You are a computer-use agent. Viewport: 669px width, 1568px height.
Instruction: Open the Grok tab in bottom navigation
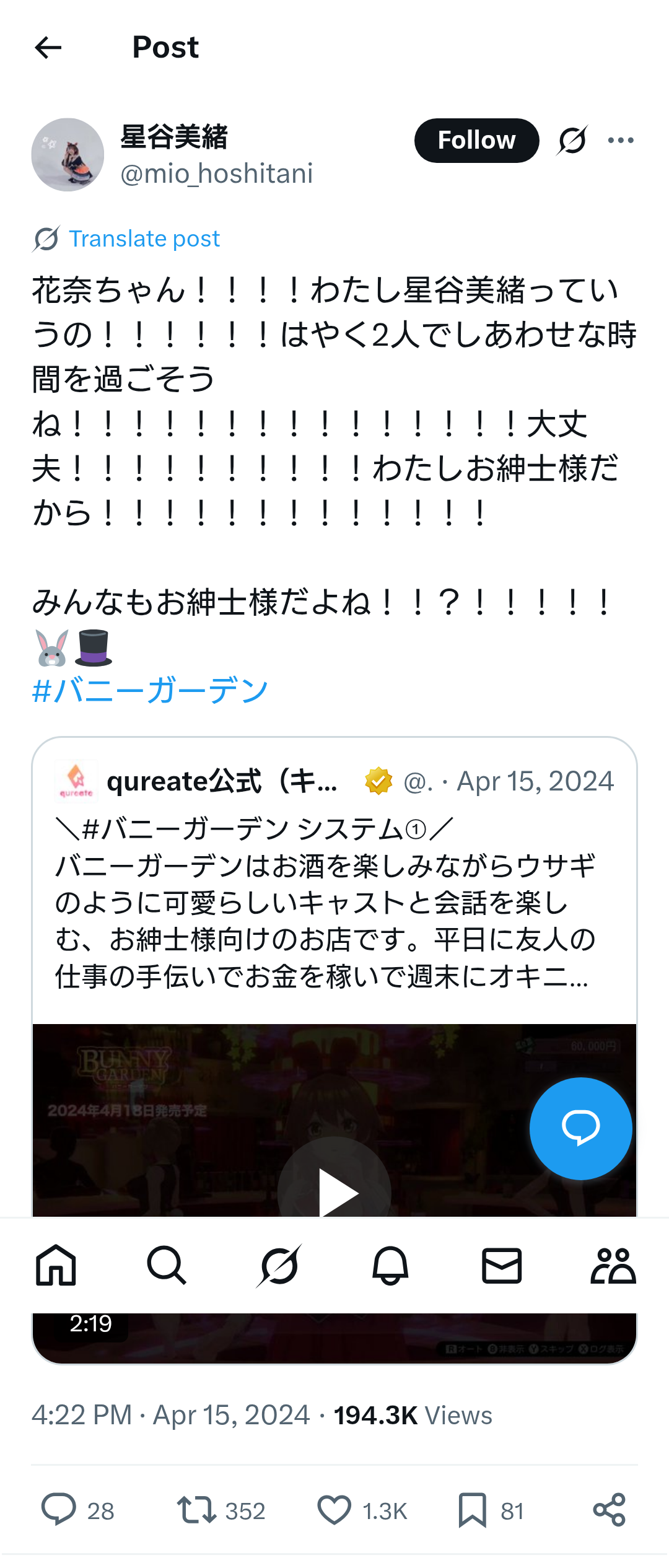point(279,1265)
